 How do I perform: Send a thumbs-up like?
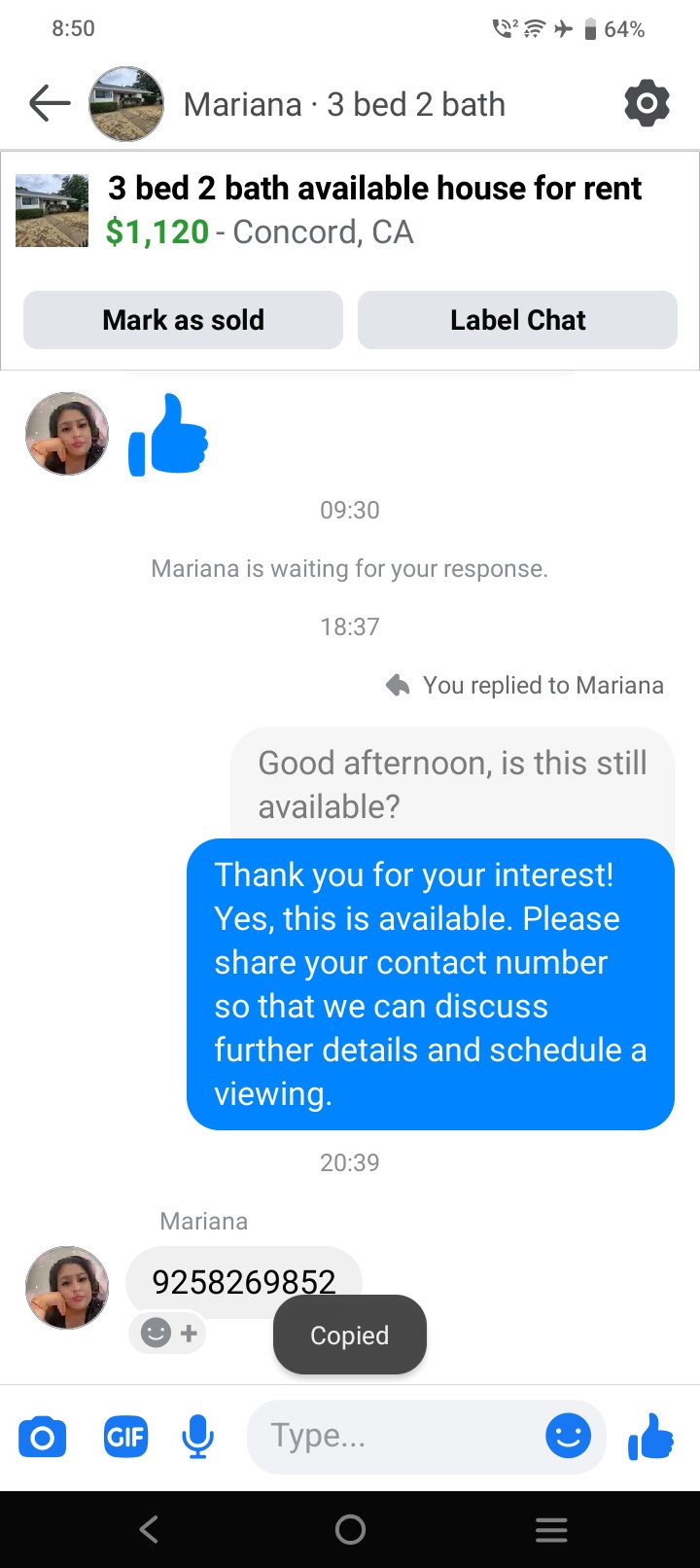coord(650,1437)
